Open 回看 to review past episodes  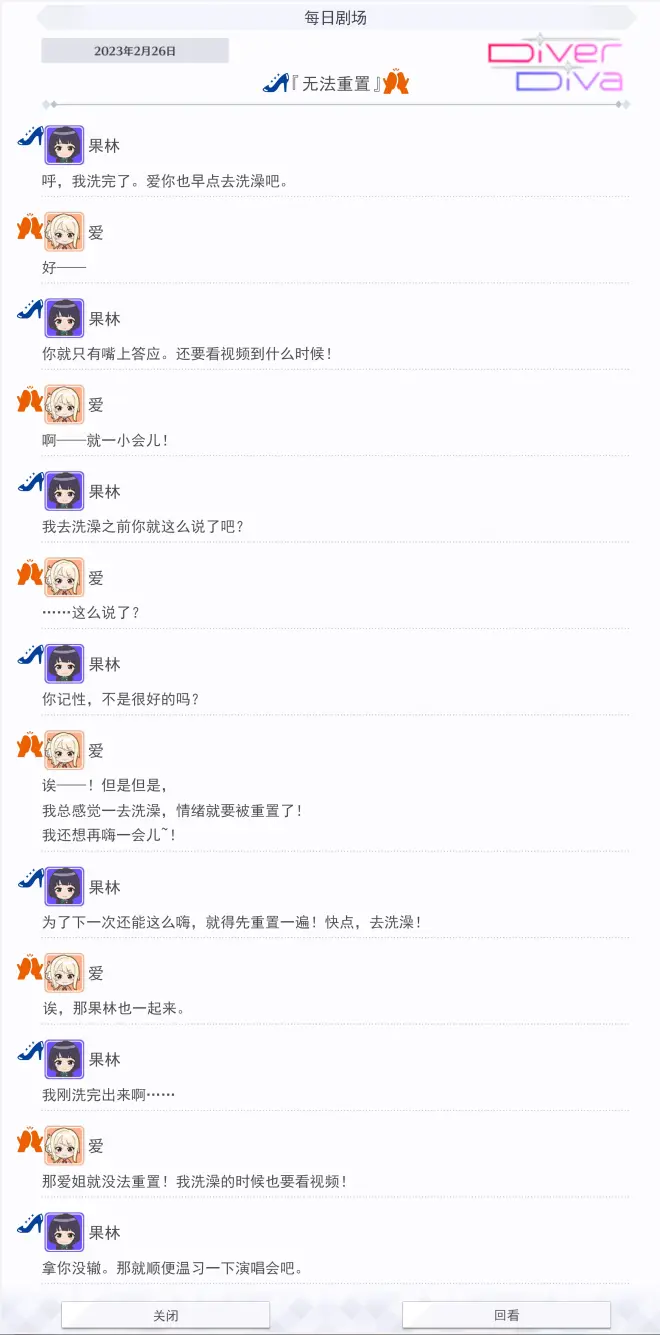[506, 1315]
